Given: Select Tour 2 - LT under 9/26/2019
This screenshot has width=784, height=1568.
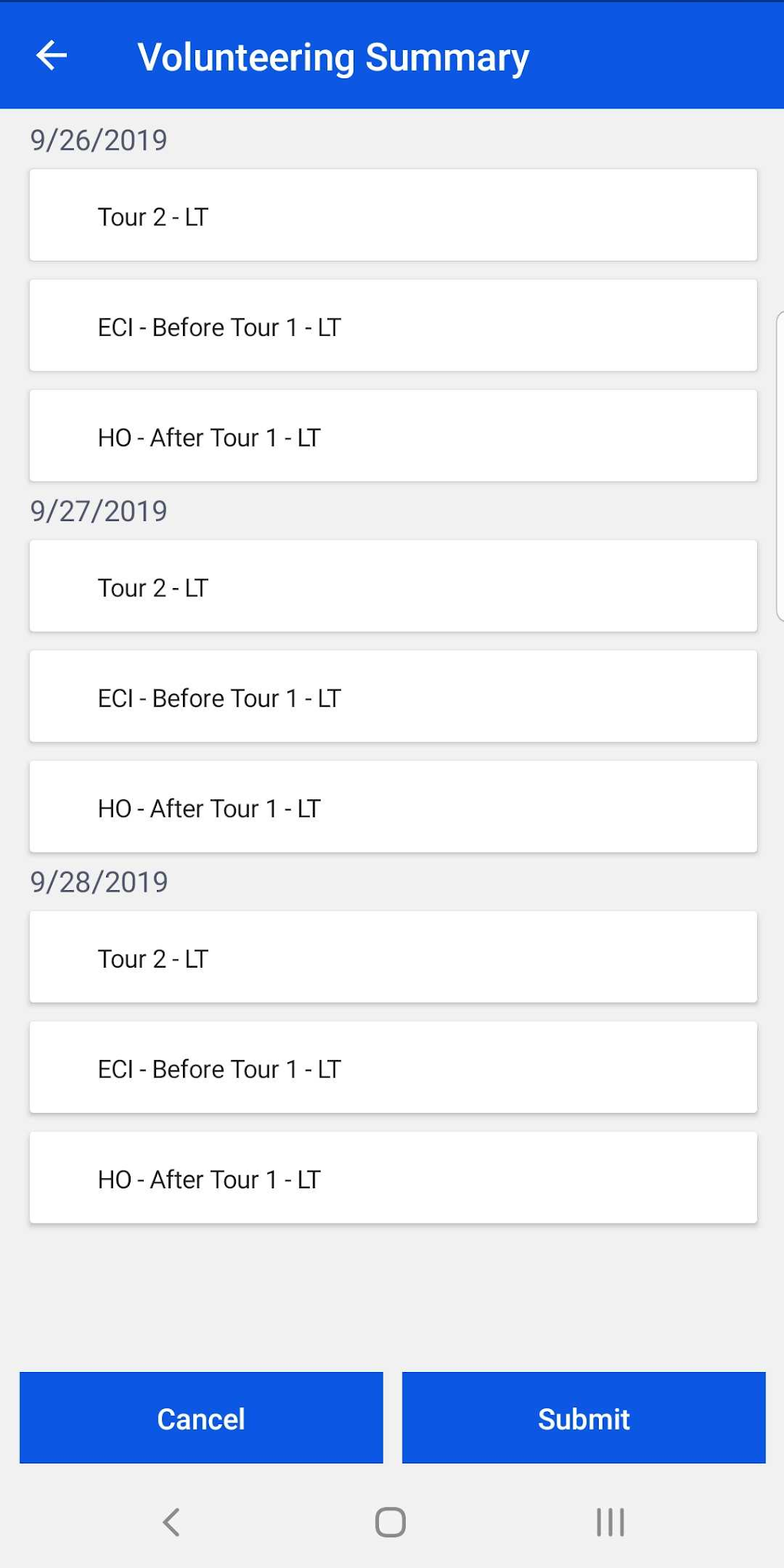Looking at the screenshot, I should 392,215.
